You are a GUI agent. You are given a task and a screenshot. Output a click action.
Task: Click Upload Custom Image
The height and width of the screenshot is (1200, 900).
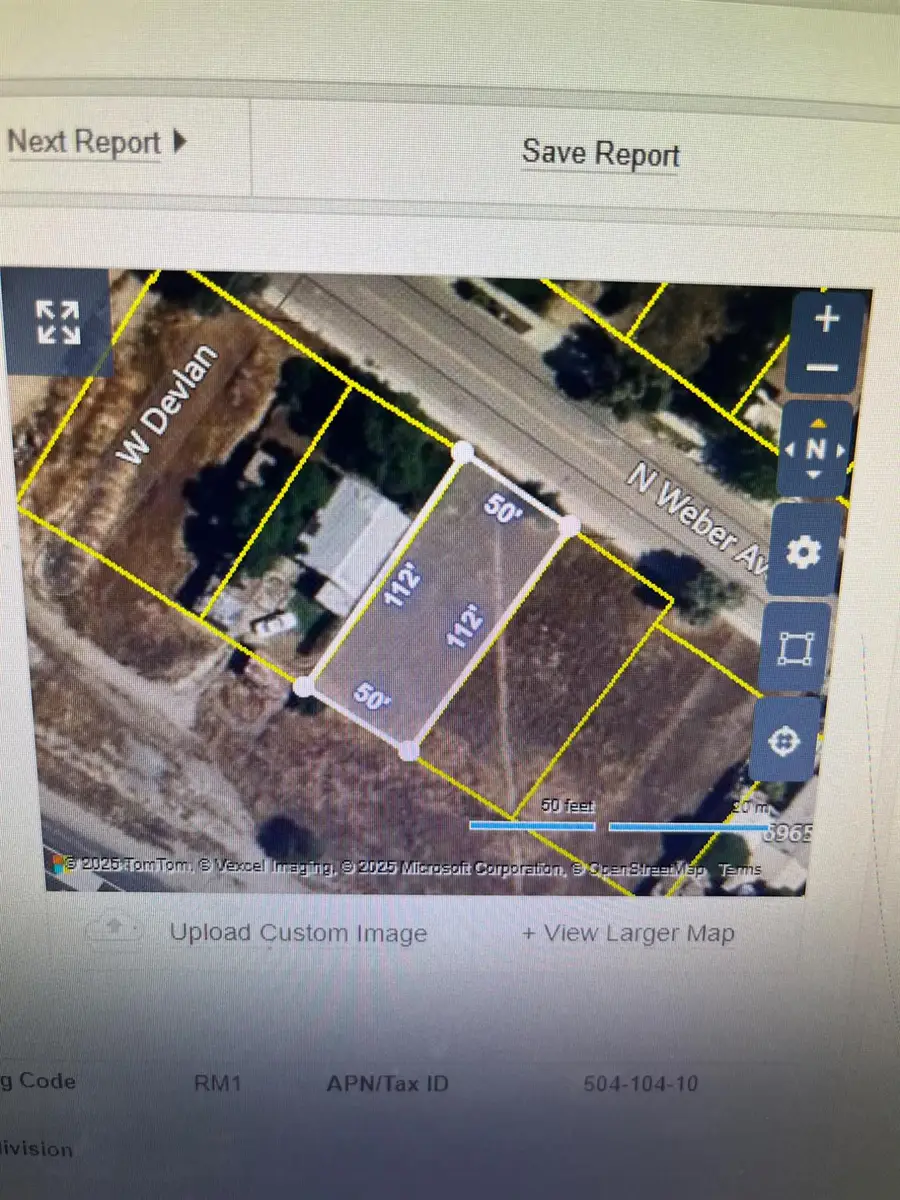pos(300,932)
